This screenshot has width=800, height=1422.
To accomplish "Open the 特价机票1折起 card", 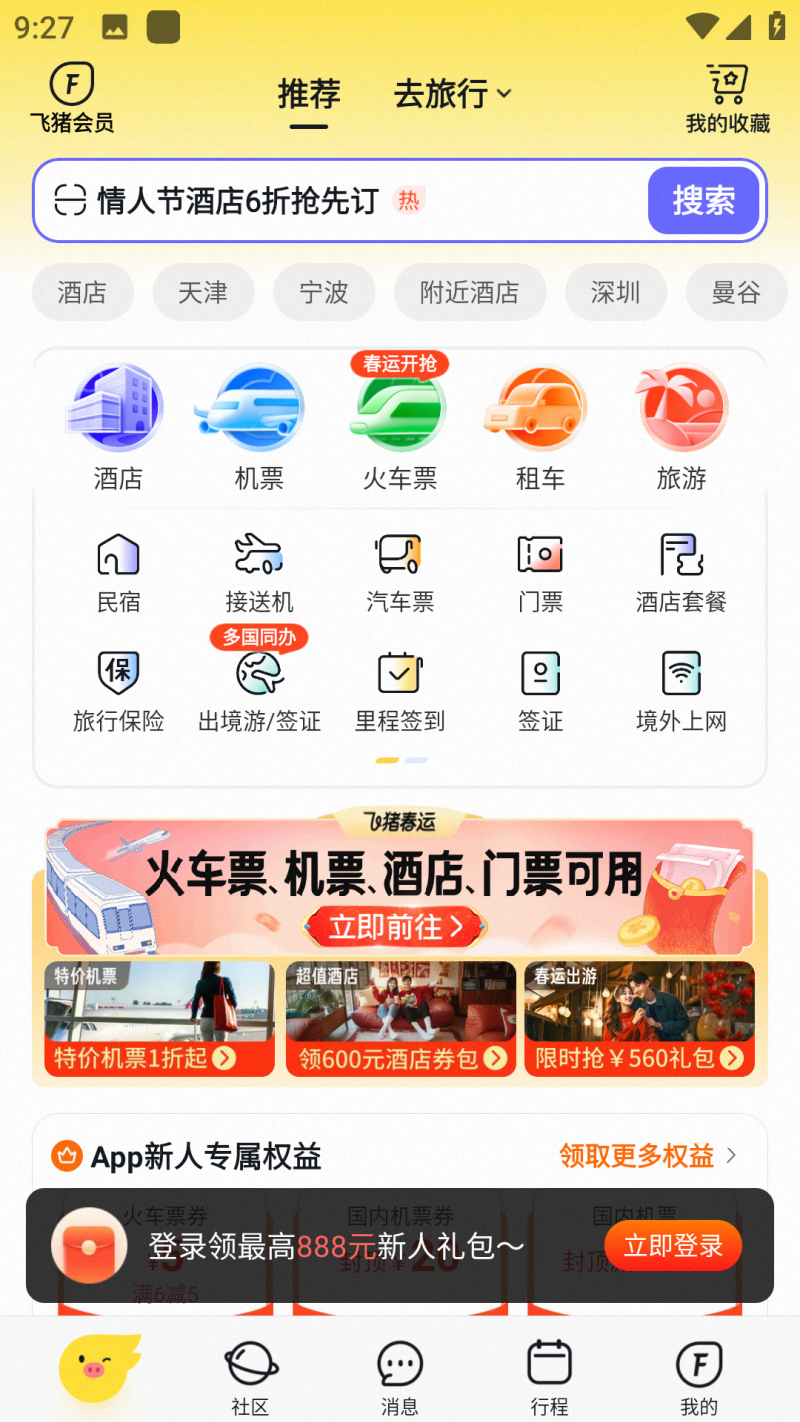I will (x=159, y=1019).
